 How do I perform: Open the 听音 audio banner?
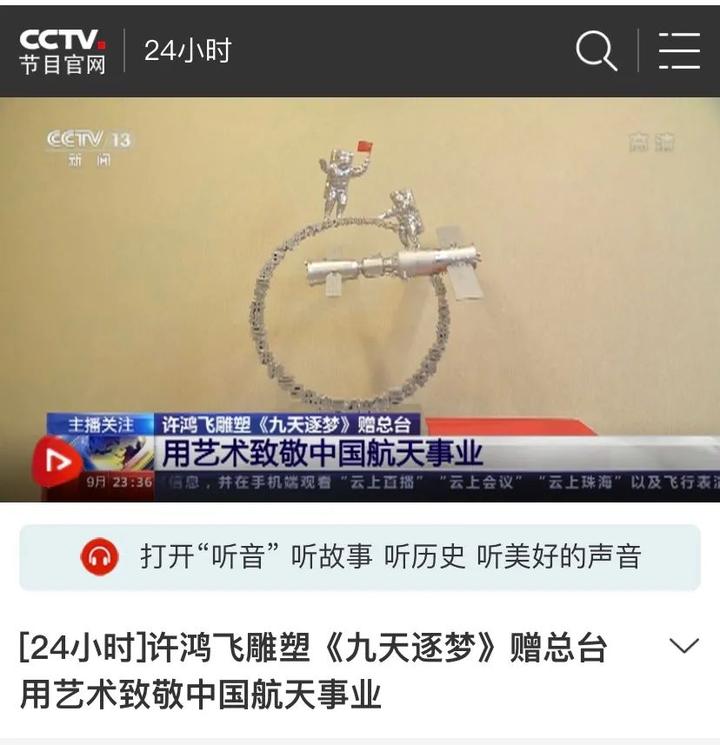coord(360,557)
